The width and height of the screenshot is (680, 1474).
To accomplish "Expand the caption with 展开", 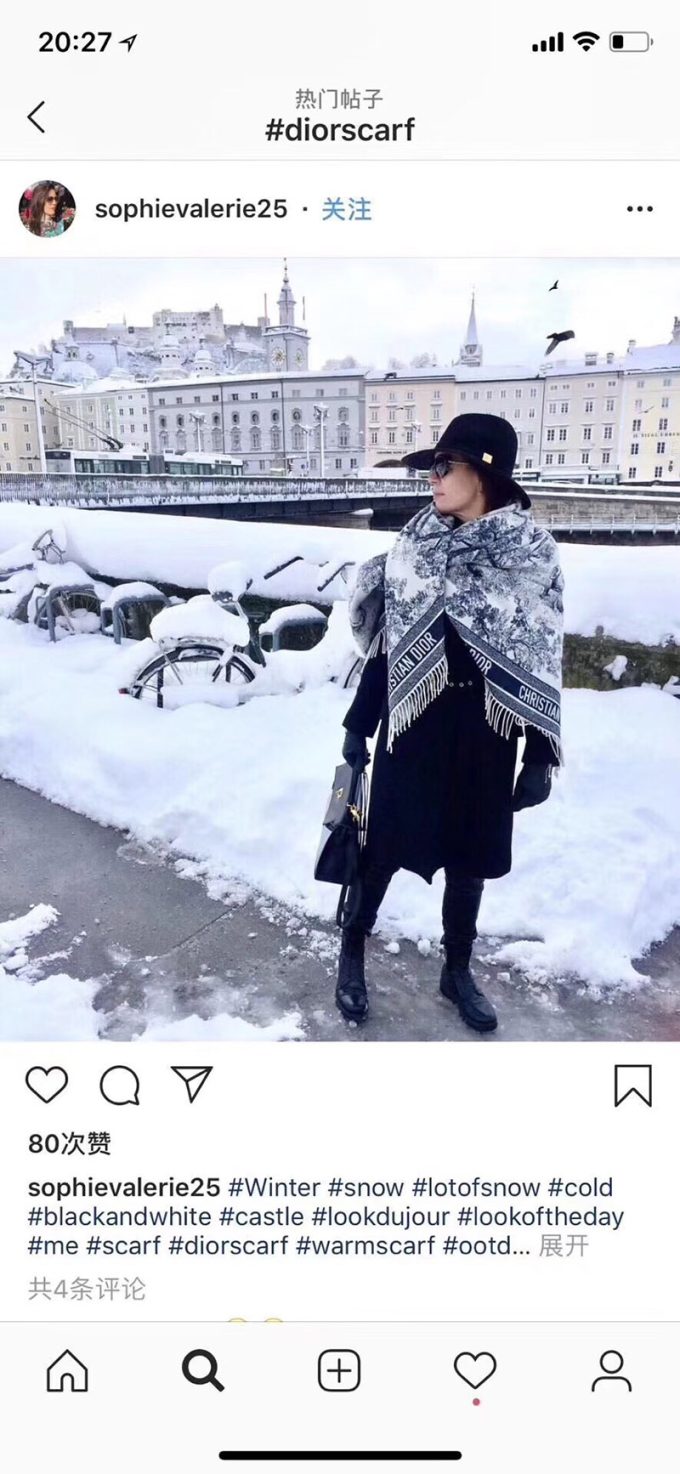I will point(564,1246).
